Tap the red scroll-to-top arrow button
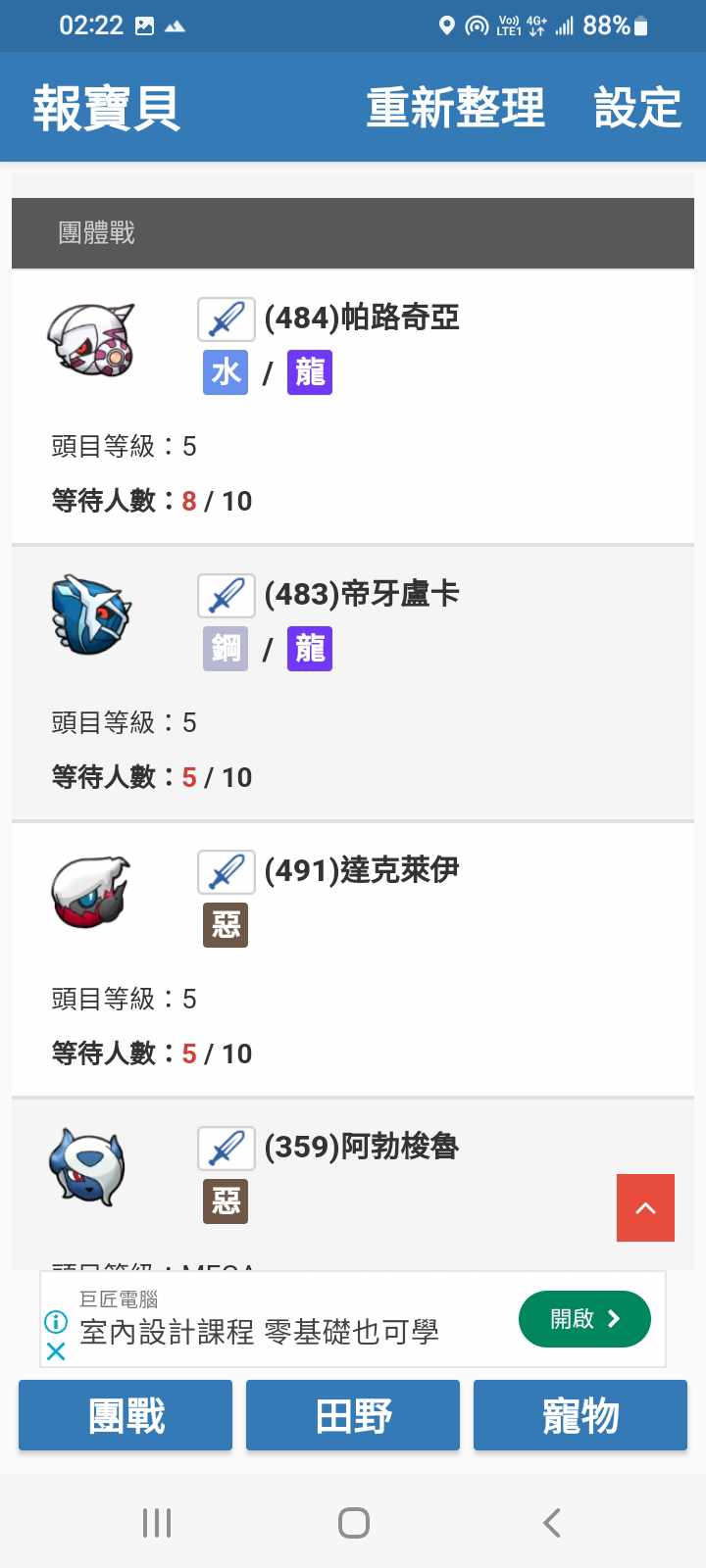This screenshot has width=706, height=1568. click(645, 1207)
